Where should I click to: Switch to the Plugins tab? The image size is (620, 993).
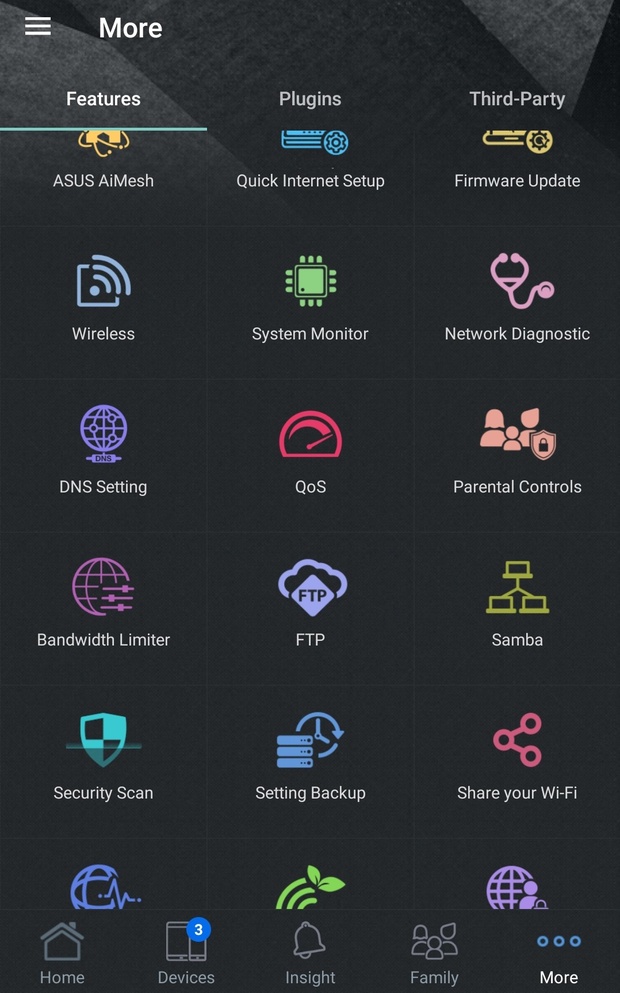tap(310, 99)
